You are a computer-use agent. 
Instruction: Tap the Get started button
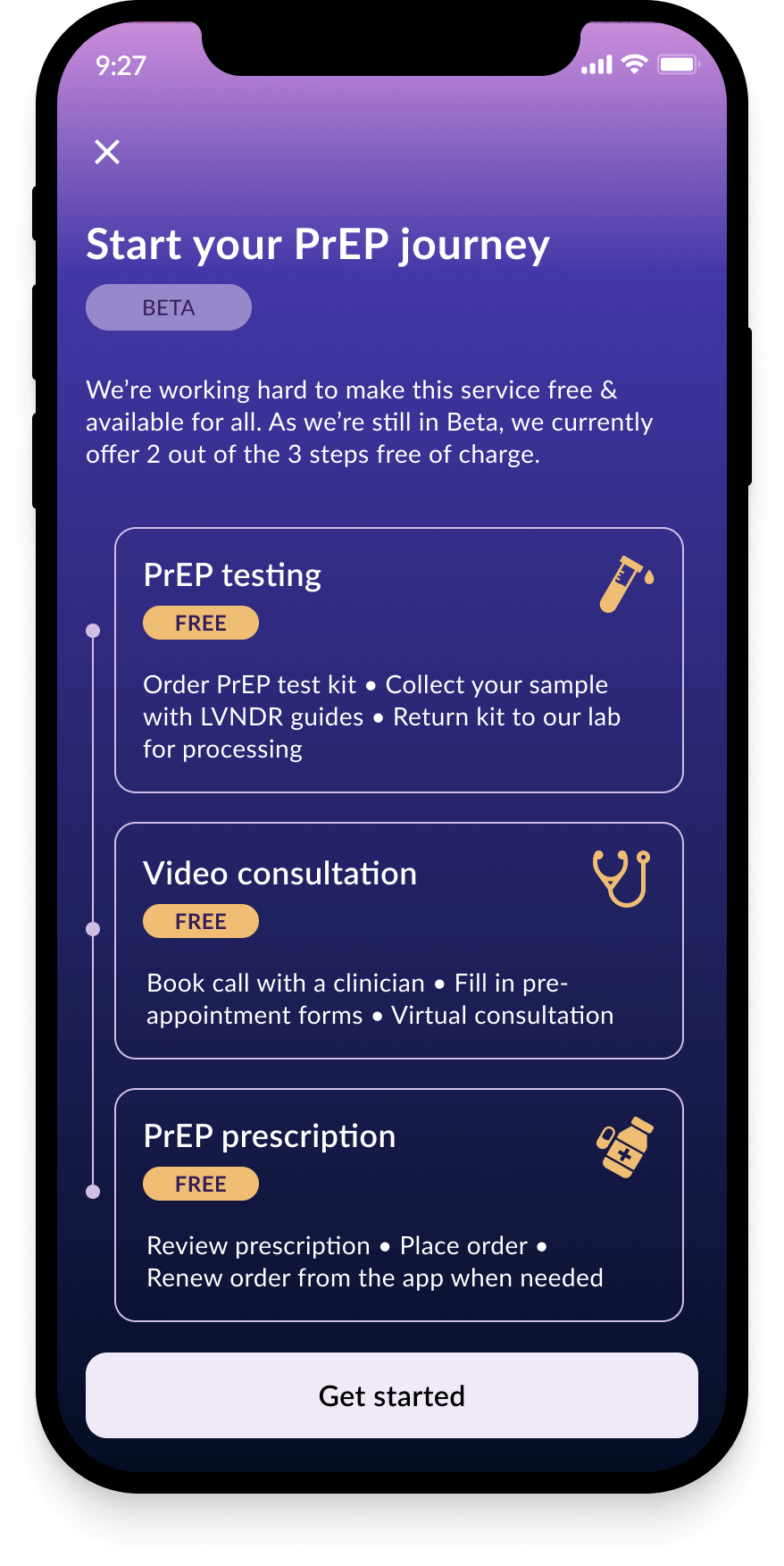[x=391, y=1395]
